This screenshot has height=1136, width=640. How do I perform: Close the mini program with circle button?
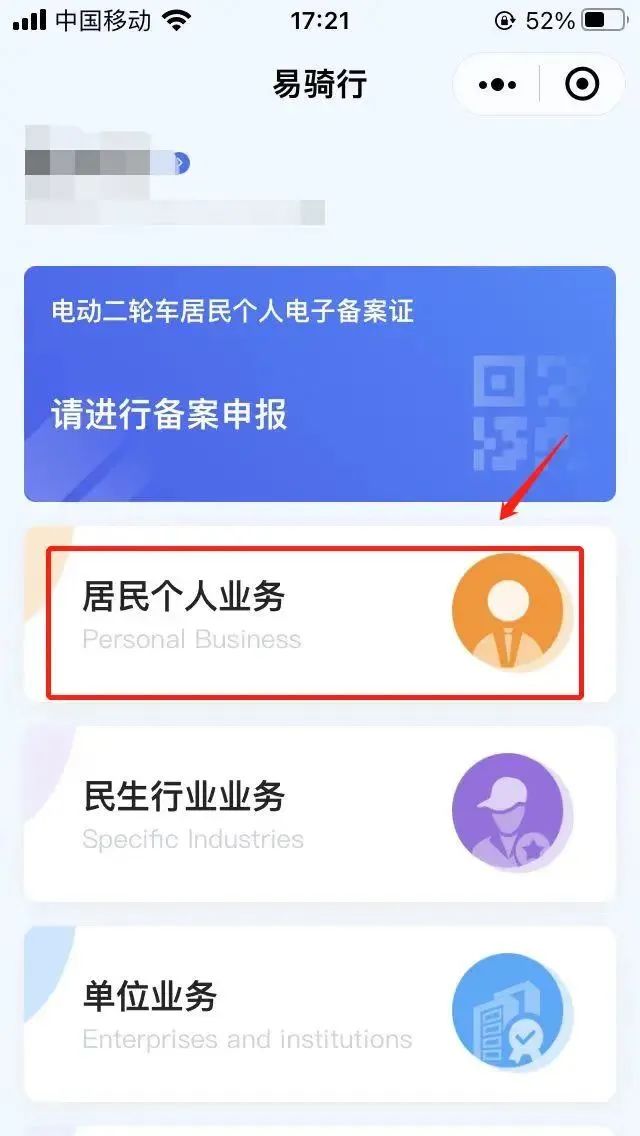pyautogui.click(x=582, y=85)
